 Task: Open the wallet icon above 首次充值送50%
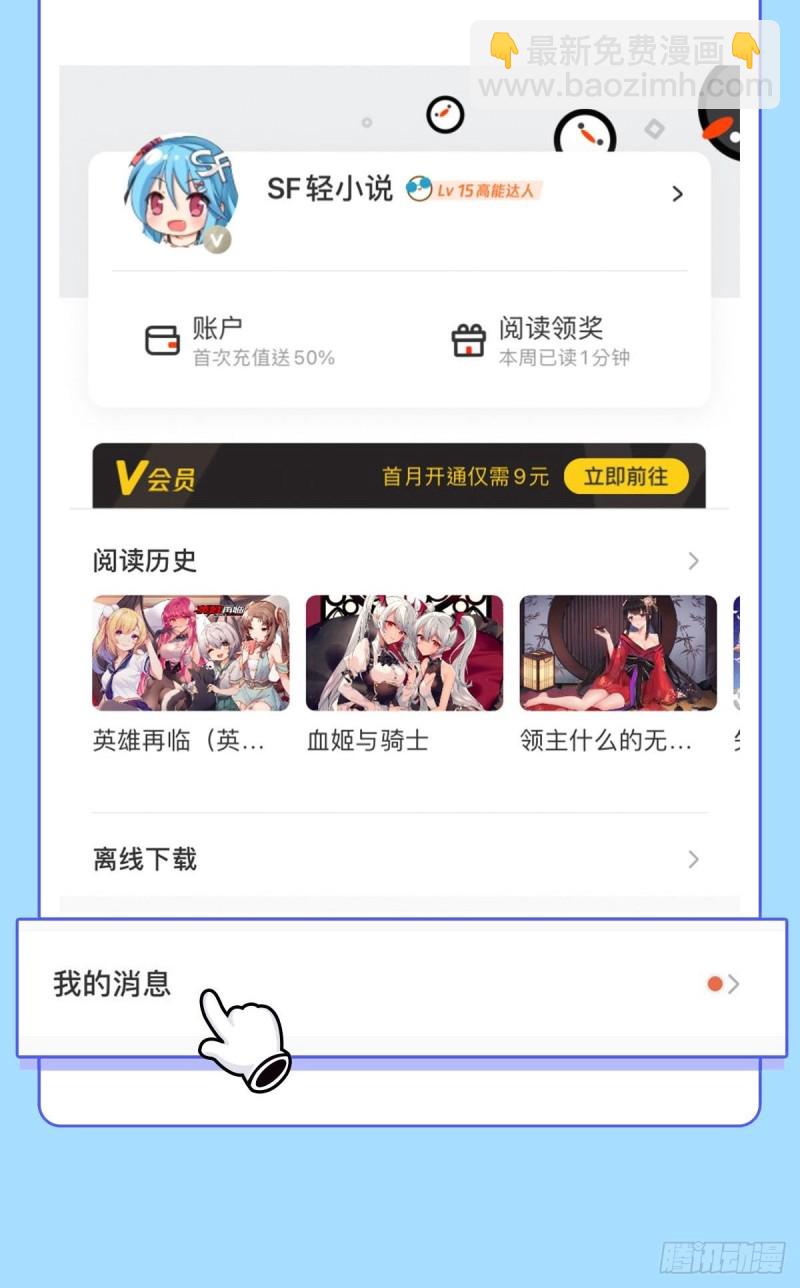point(163,340)
